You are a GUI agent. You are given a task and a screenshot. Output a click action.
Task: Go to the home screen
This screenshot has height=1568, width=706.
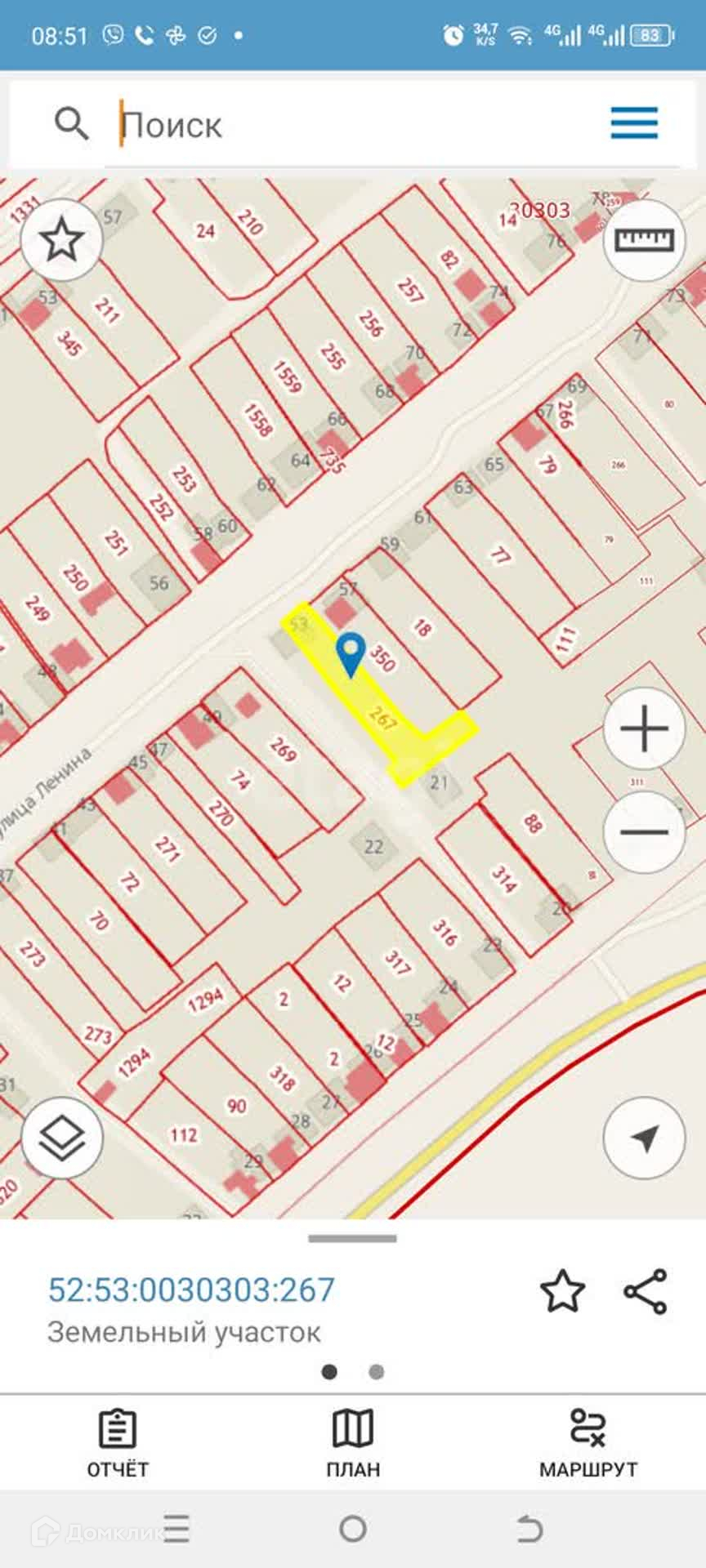(x=353, y=1528)
